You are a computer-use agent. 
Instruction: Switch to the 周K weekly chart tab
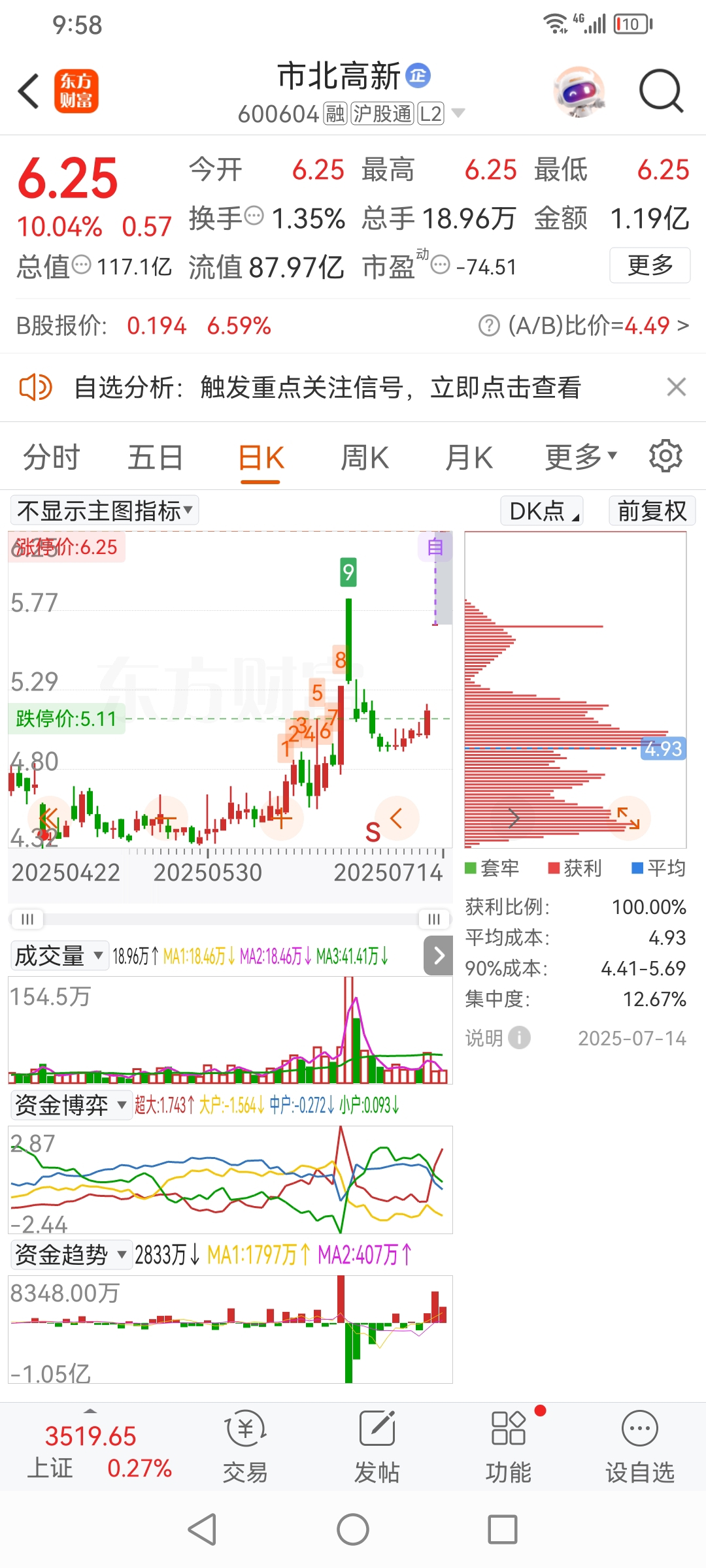(365, 457)
